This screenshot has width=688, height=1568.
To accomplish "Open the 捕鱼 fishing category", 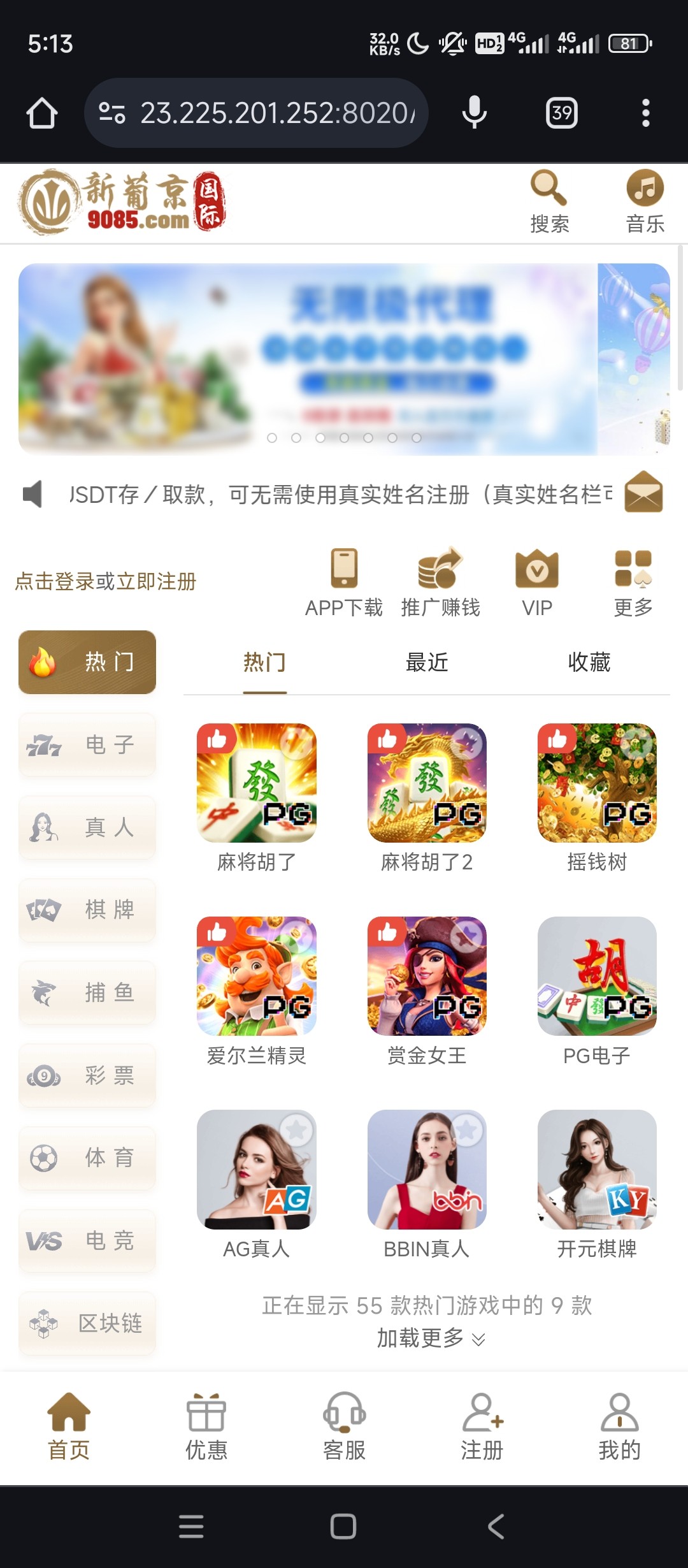I will (x=87, y=993).
